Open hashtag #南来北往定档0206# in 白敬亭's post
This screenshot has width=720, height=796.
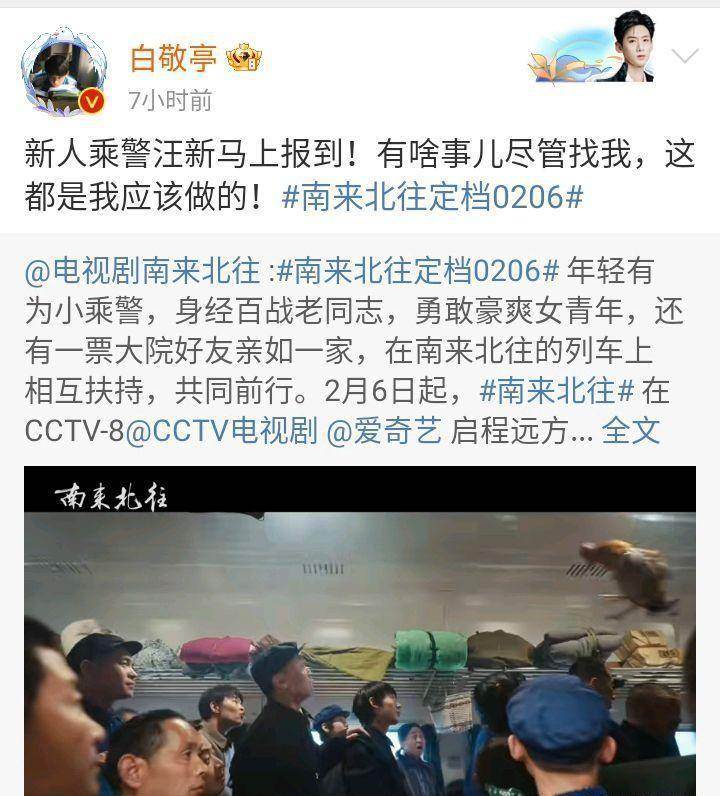click(x=432, y=197)
